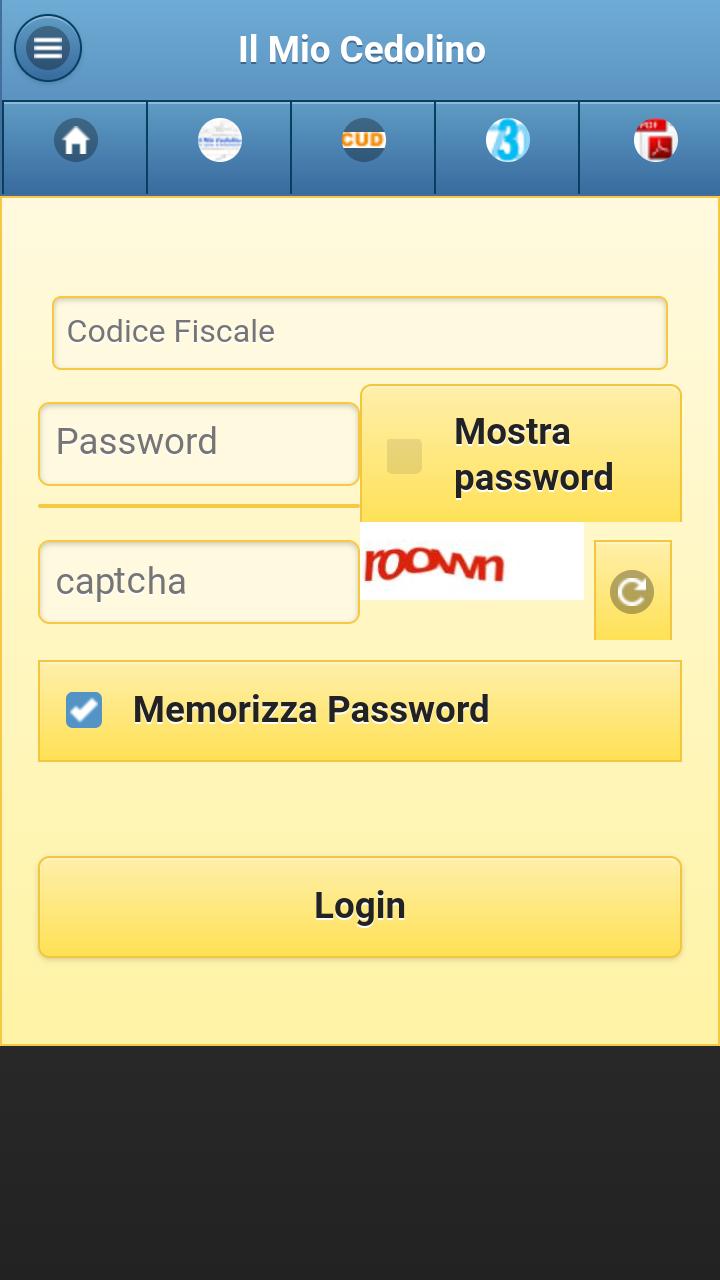Enable the Mostra password checkbox
Viewport: 720px width, 1280px height.
coord(404,455)
